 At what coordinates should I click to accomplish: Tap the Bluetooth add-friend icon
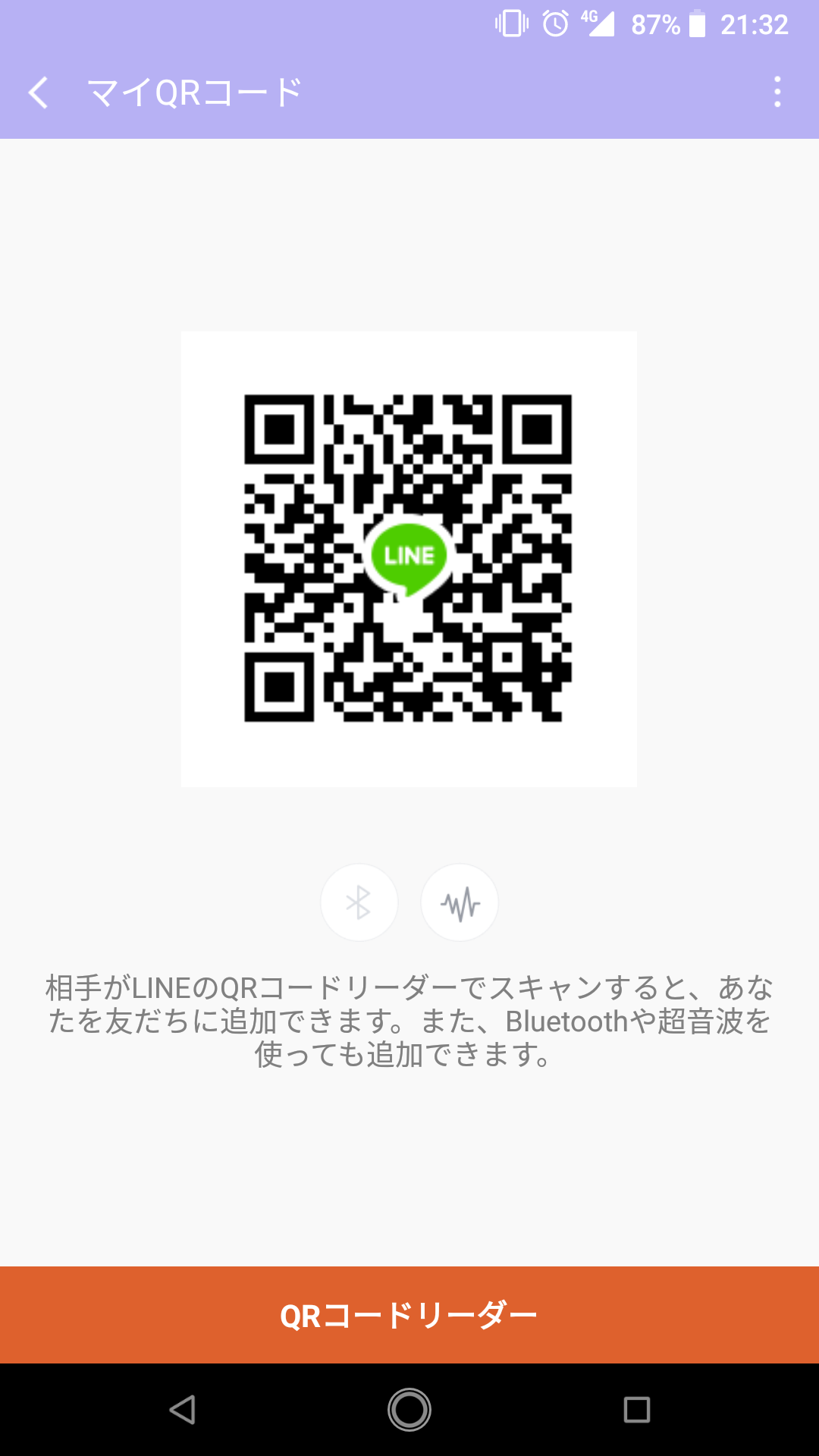(359, 902)
